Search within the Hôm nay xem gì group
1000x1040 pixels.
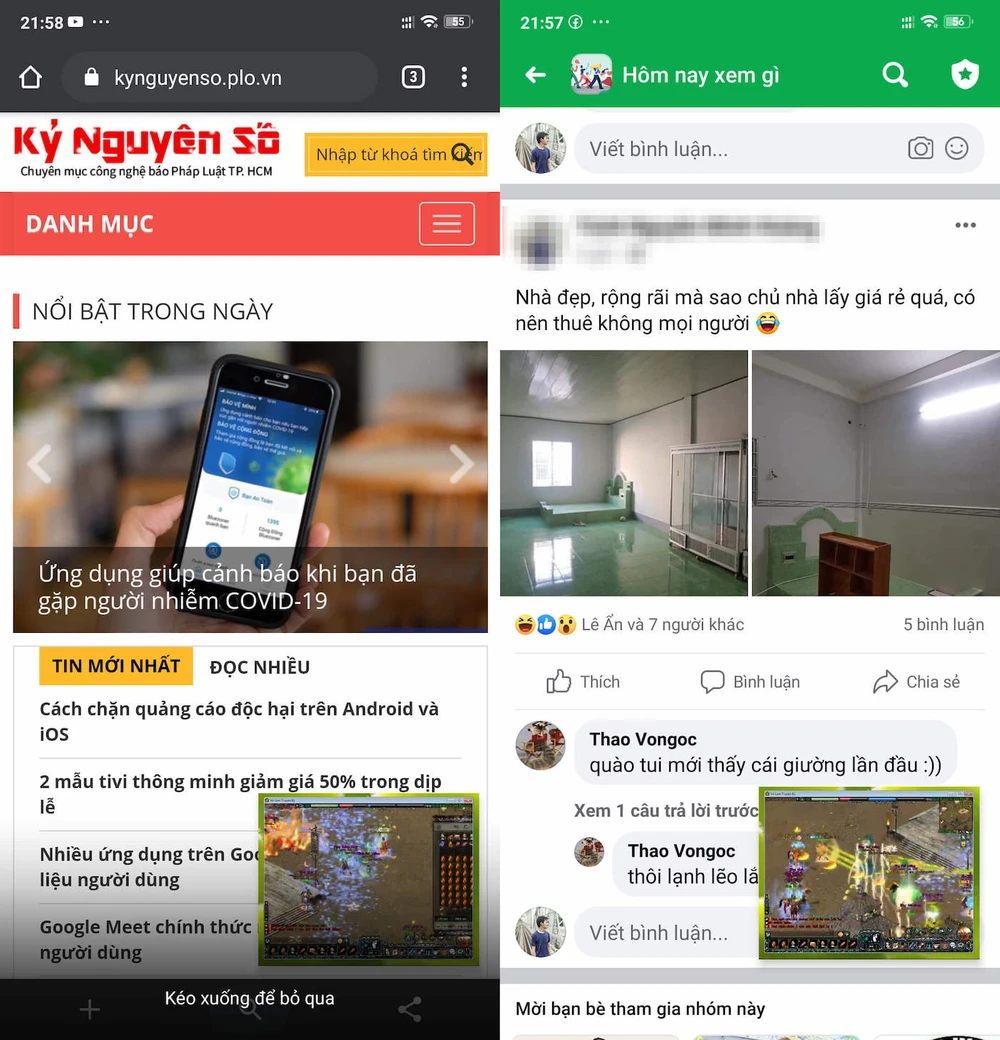pos(895,75)
